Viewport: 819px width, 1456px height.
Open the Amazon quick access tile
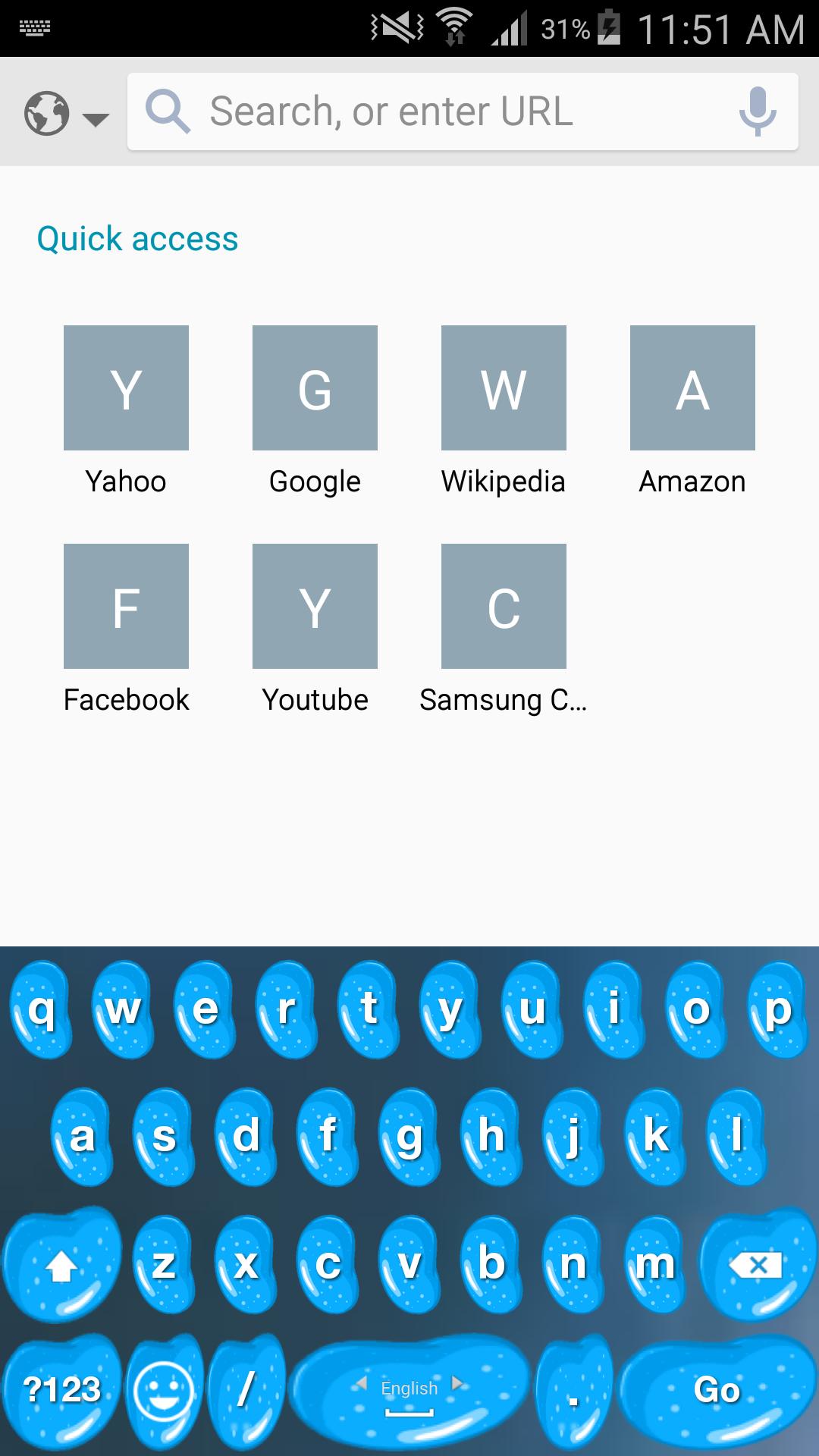point(692,388)
